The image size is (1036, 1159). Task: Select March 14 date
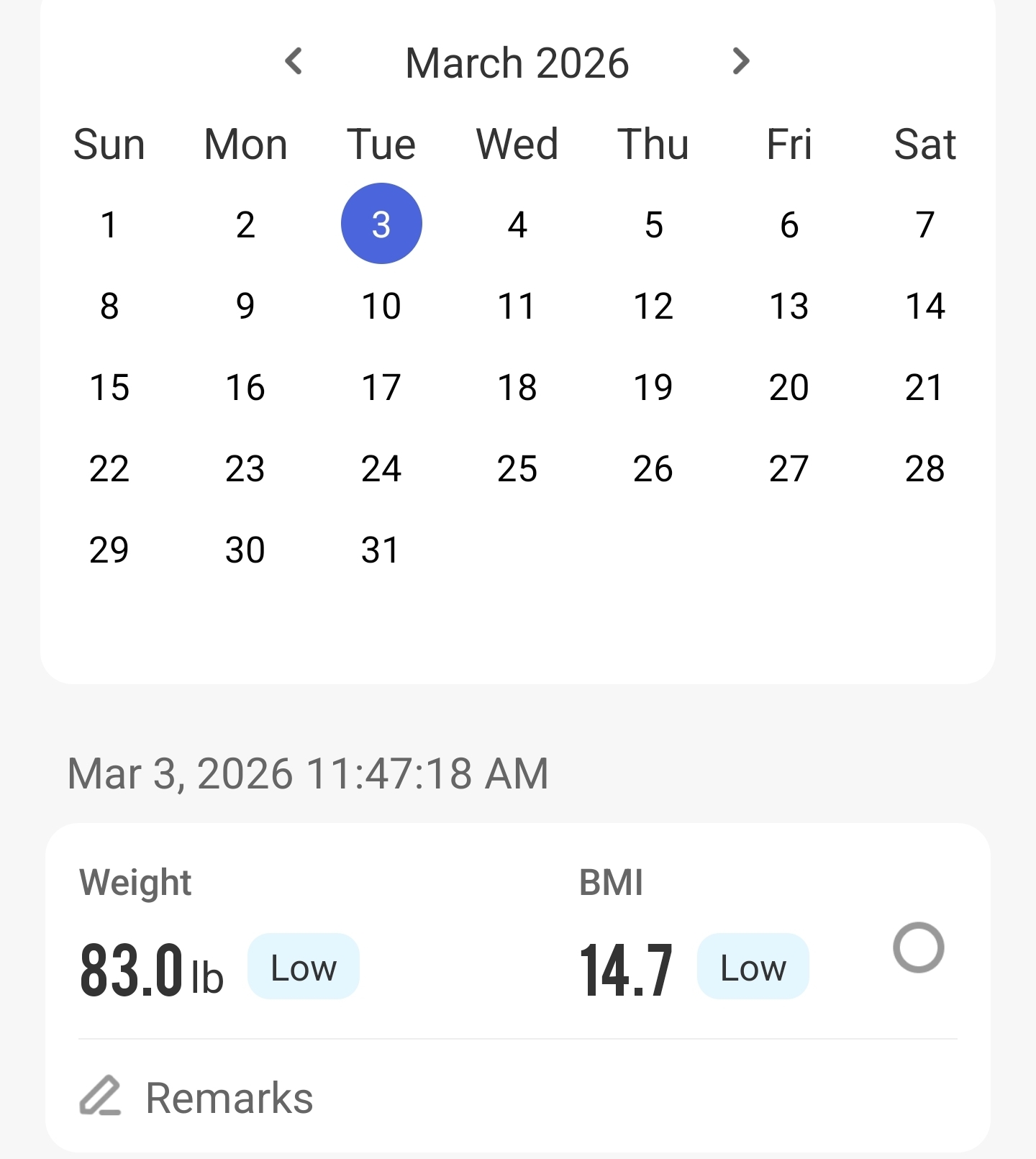click(925, 306)
